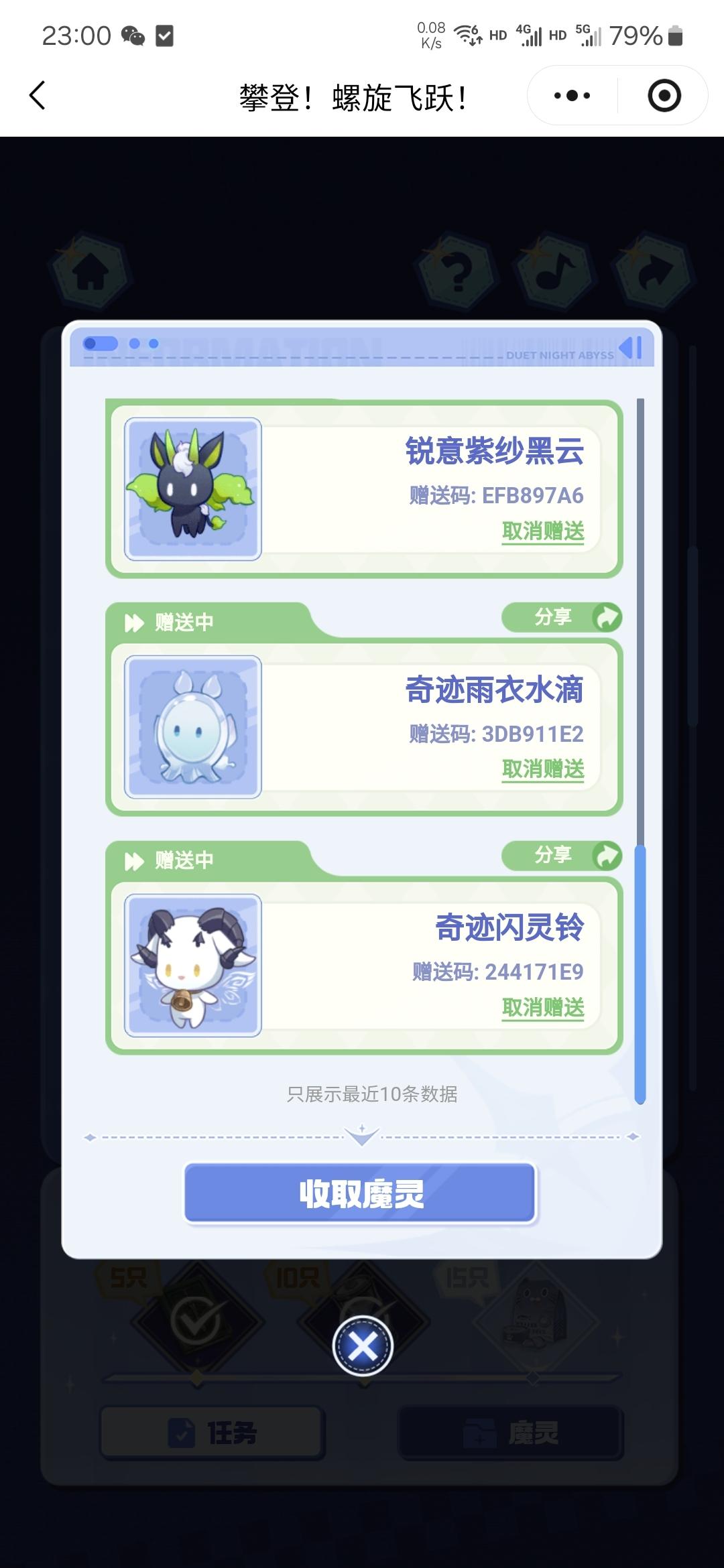
Task: Cancel gifting for 锐意紫纱黑云
Action: click(x=543, y=531)
